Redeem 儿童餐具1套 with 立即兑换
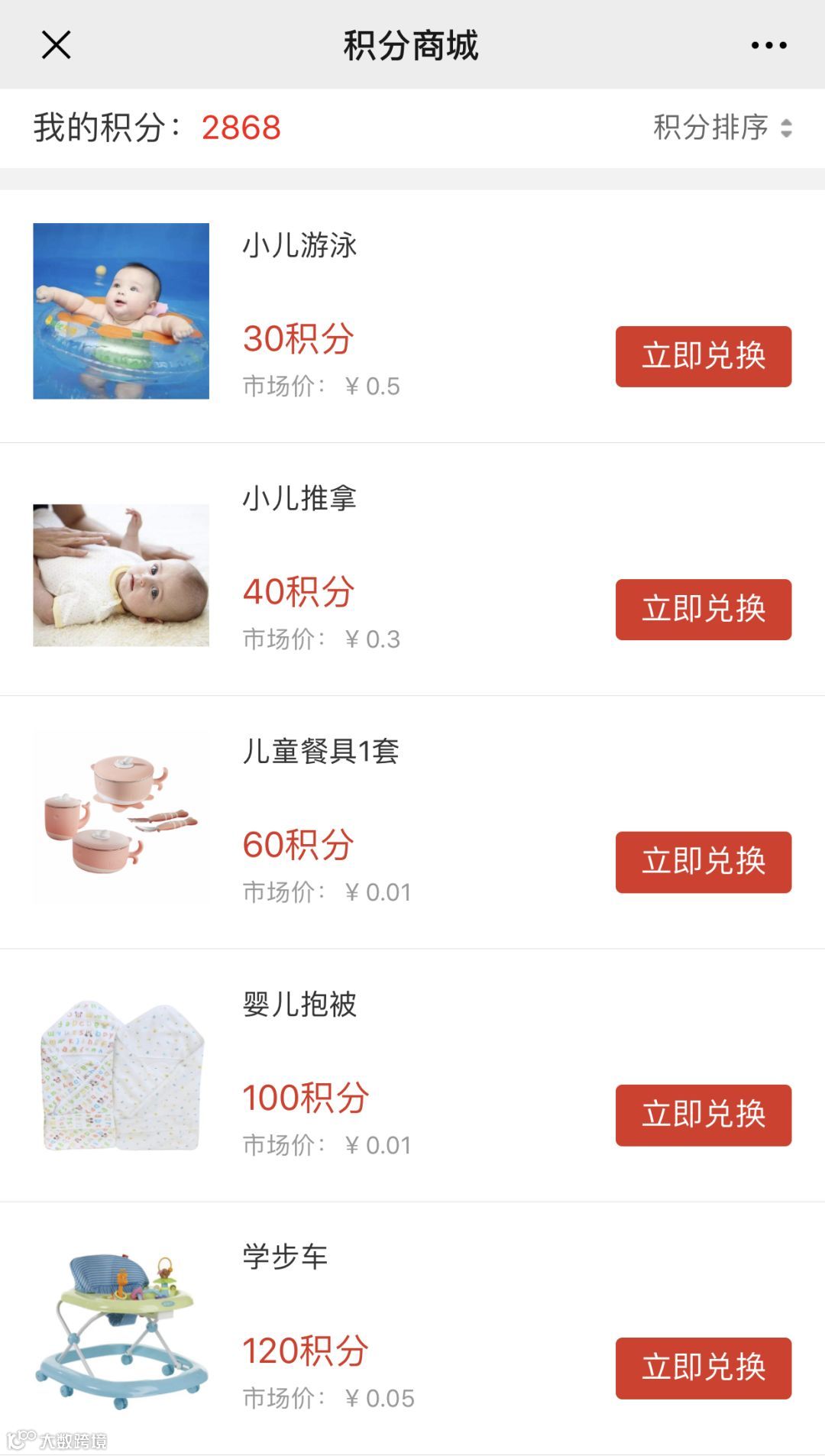 (x=703, y=862)
